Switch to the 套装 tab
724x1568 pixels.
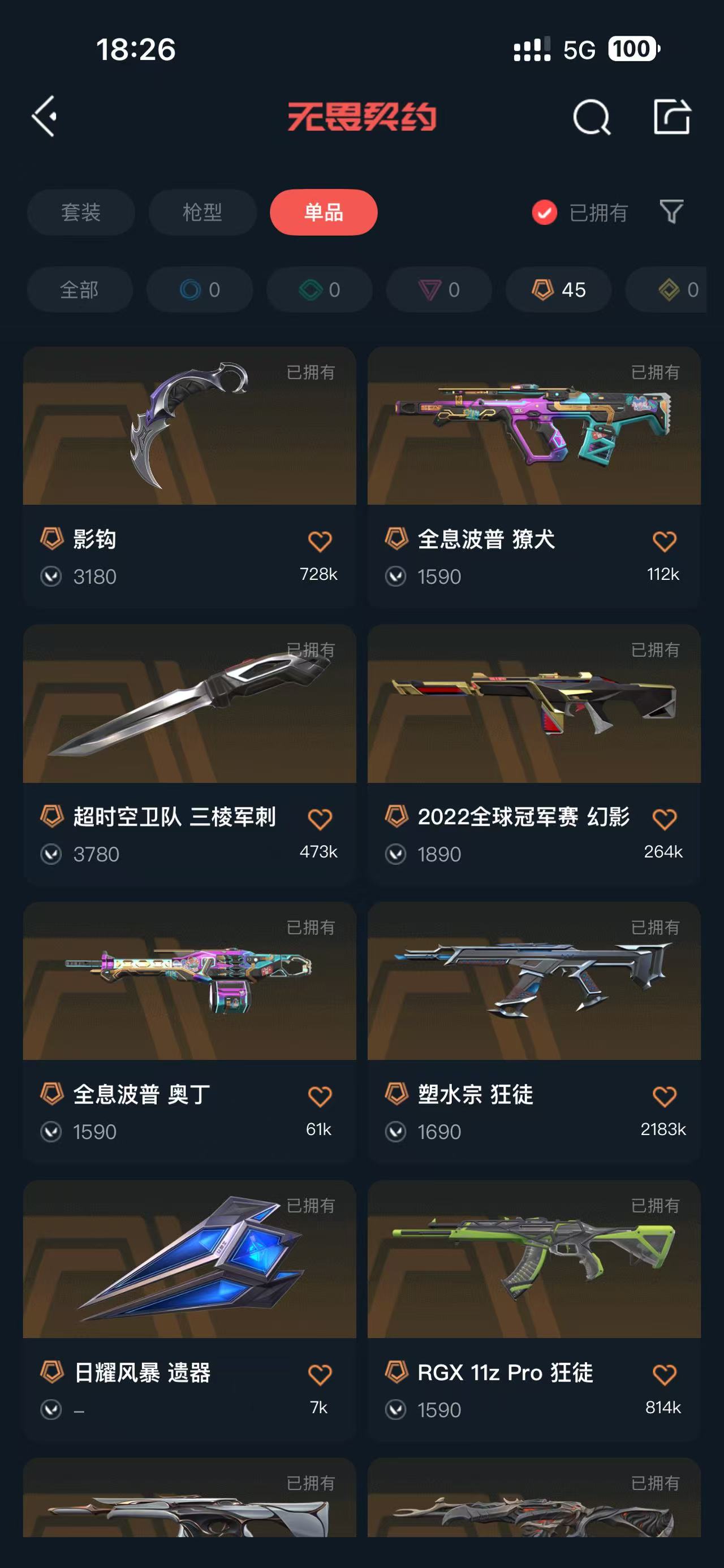pyautogui.click(x=81, y=213)
